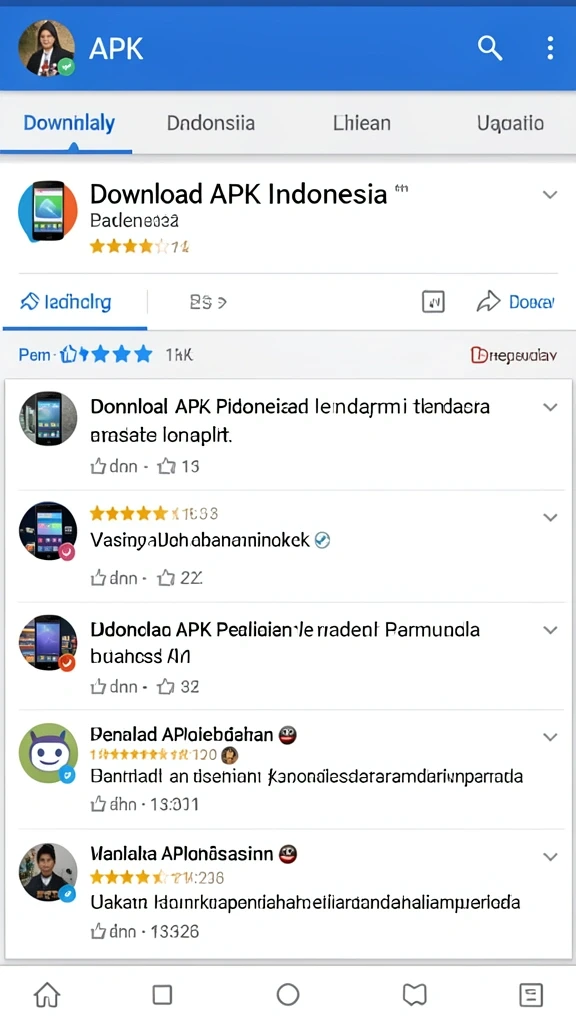Open the three-dot overflow menu
This screenshot has height=1024, width=576.
551,48
